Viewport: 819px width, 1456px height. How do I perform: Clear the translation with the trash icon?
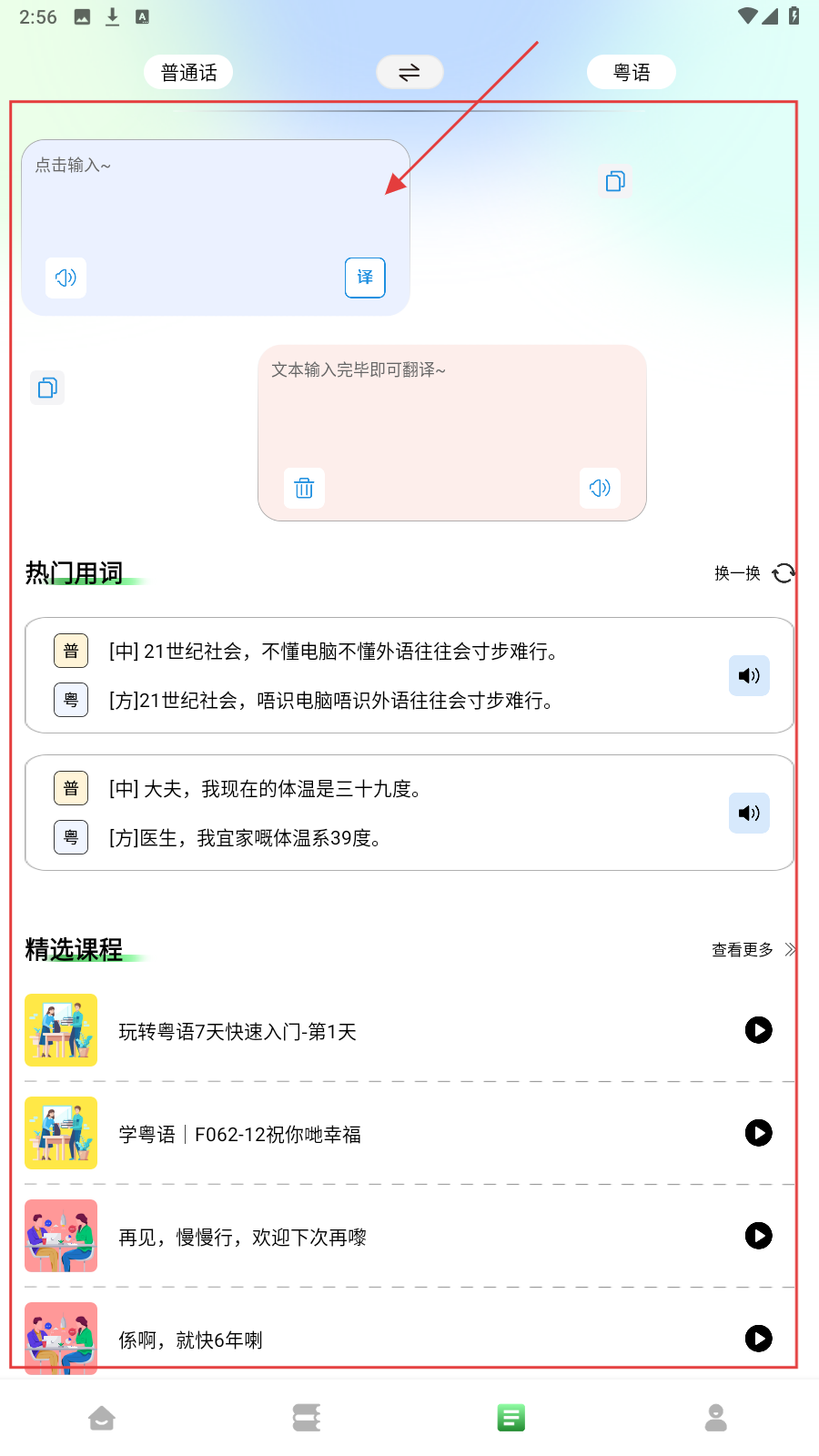(304, 489)
